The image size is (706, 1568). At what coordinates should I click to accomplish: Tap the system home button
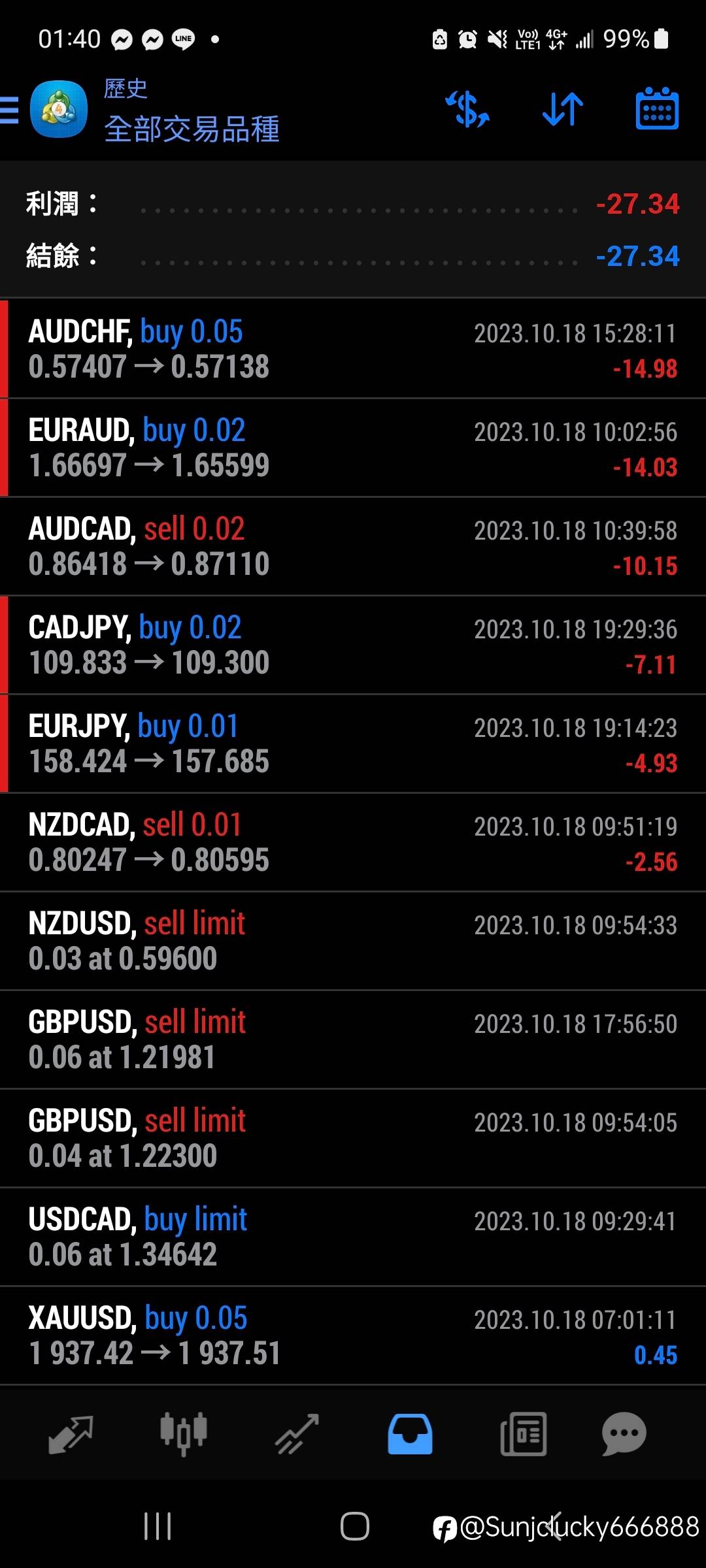tap(354, 1527)
